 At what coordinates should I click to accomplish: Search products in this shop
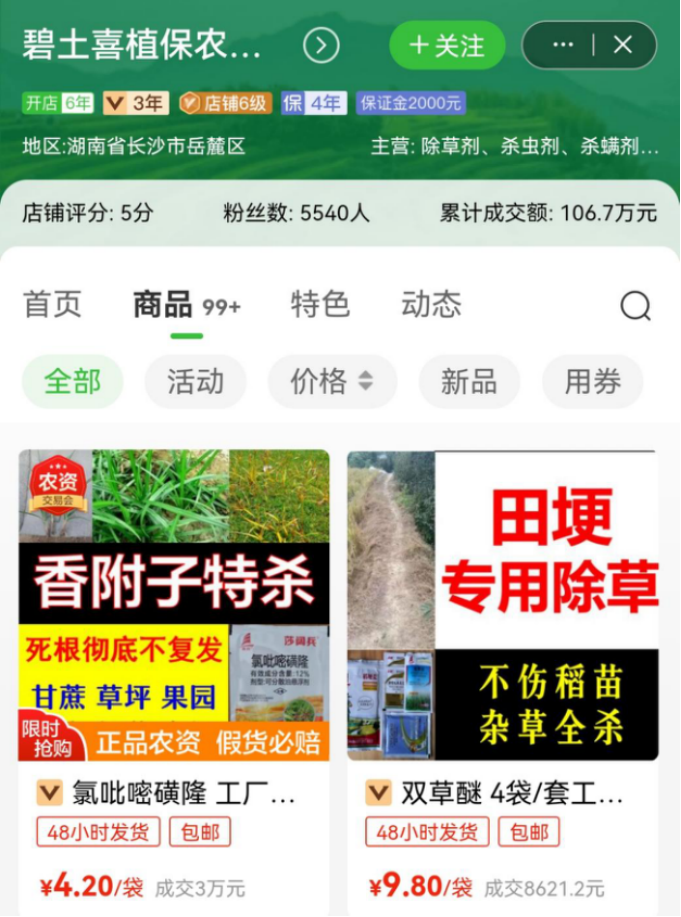[635, 306]
